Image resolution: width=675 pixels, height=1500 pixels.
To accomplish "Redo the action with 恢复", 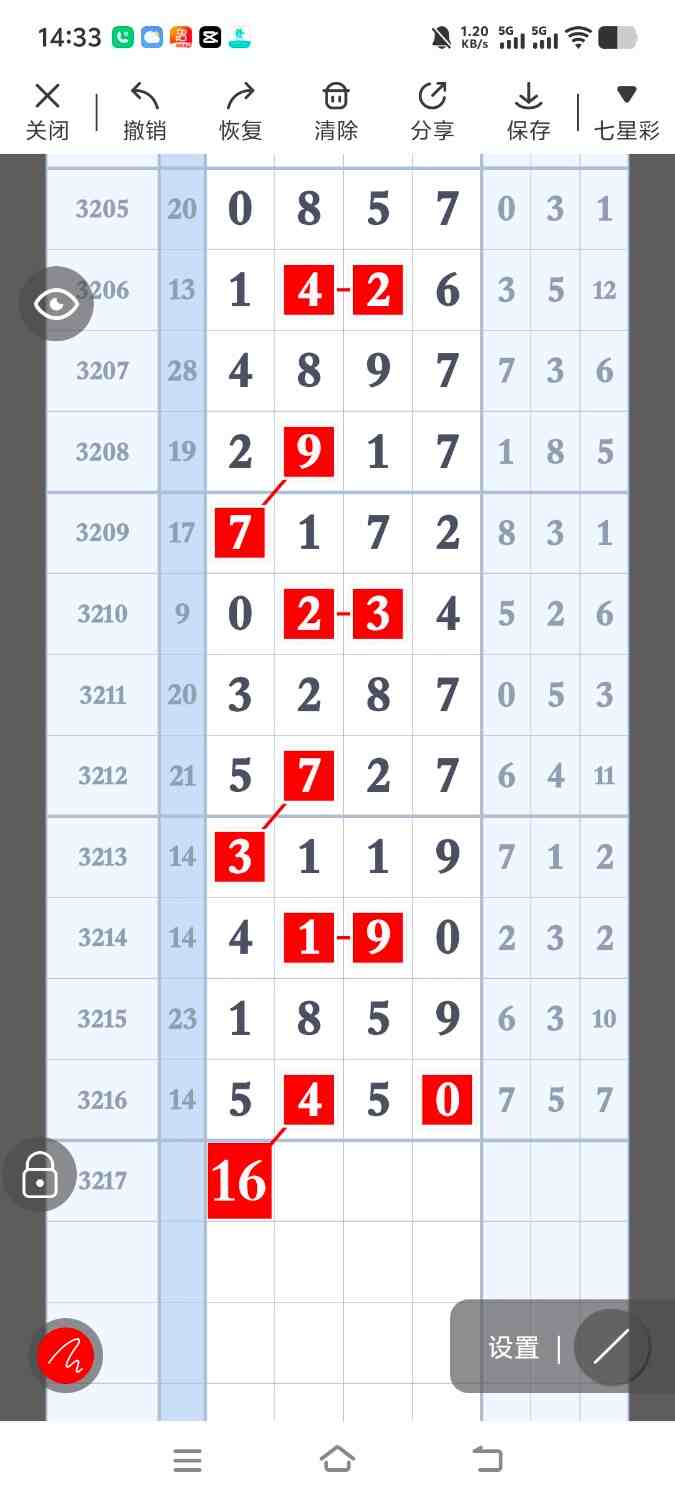I will (x=240, y=111).
